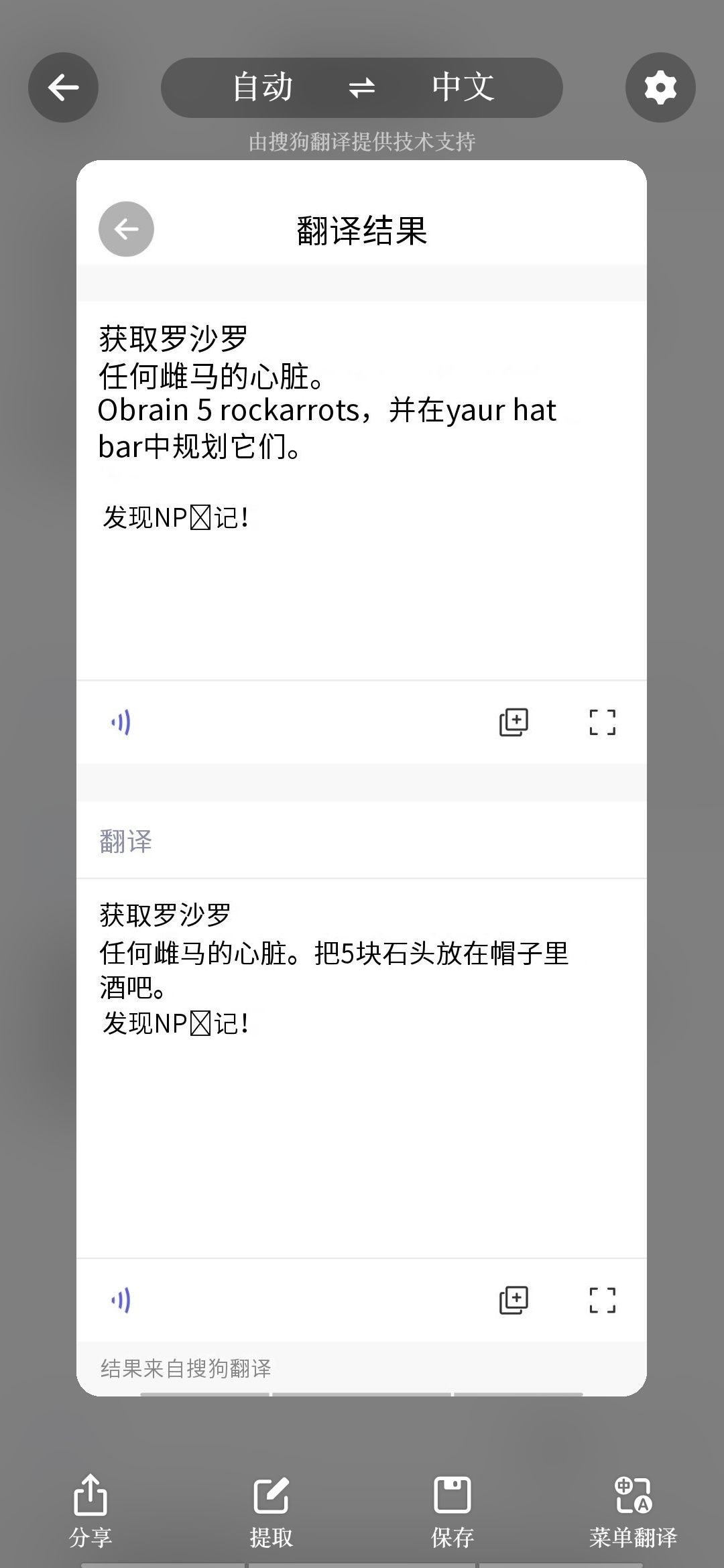The image size is (724, 1568).
Task: Expand original text to full screen
Action: point(602,722)
